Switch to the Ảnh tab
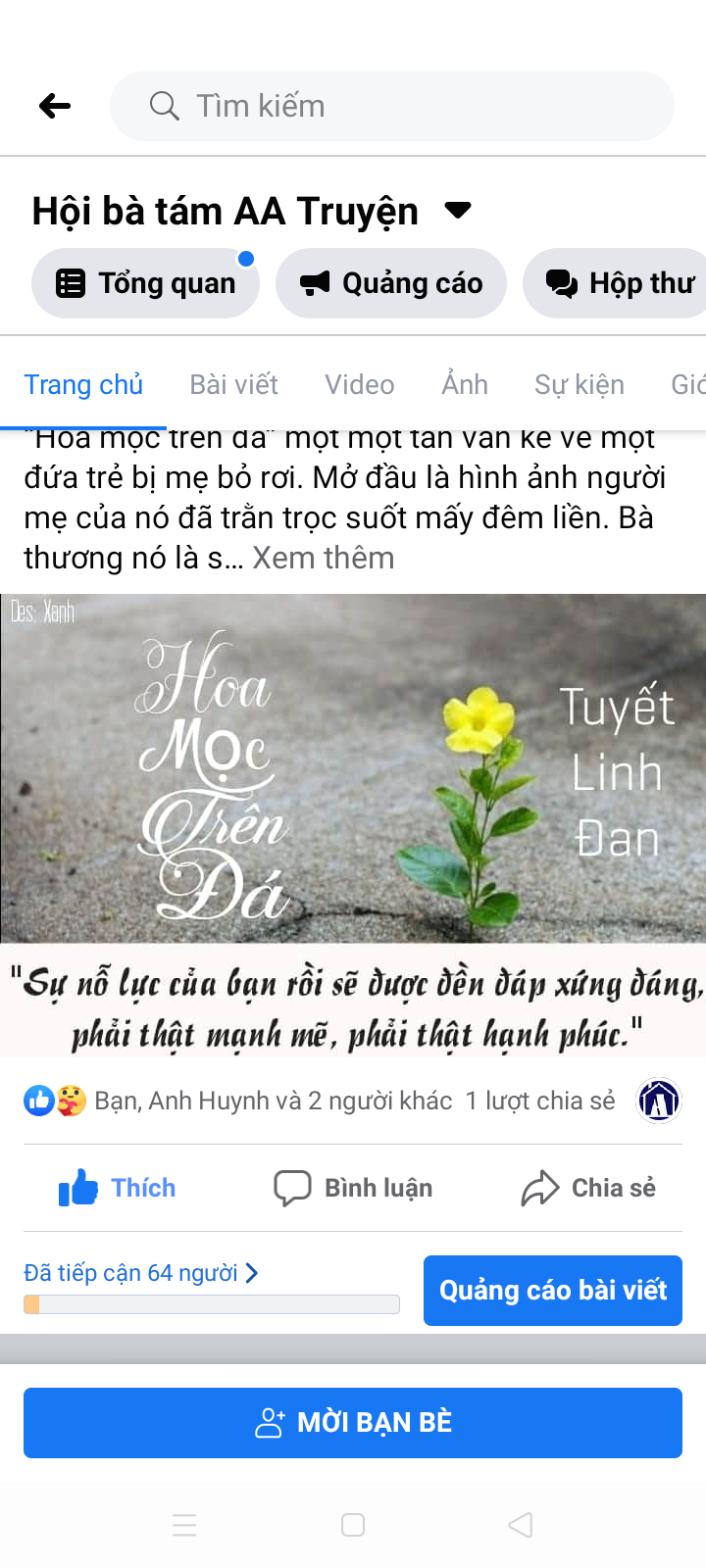Screen dimensions: 706x1568 pos(465,384)
